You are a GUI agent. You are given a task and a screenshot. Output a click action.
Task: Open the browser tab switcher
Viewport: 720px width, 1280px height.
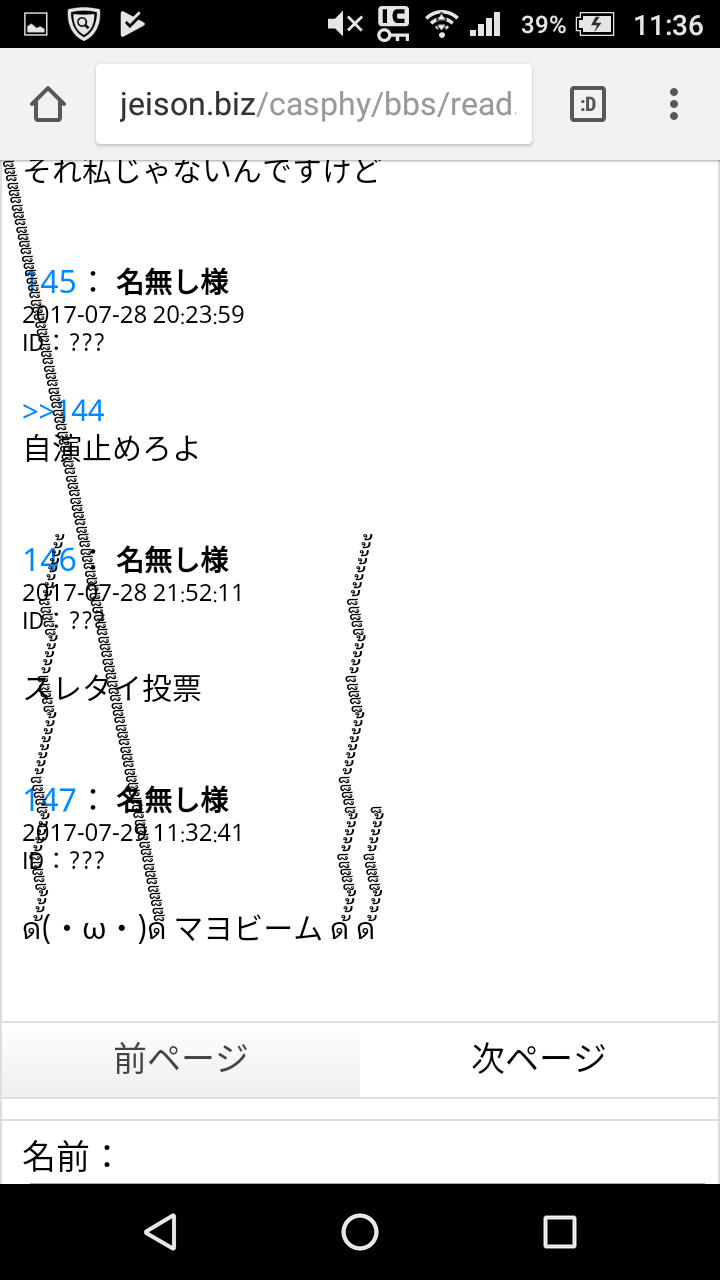click(x=588, y=104)
